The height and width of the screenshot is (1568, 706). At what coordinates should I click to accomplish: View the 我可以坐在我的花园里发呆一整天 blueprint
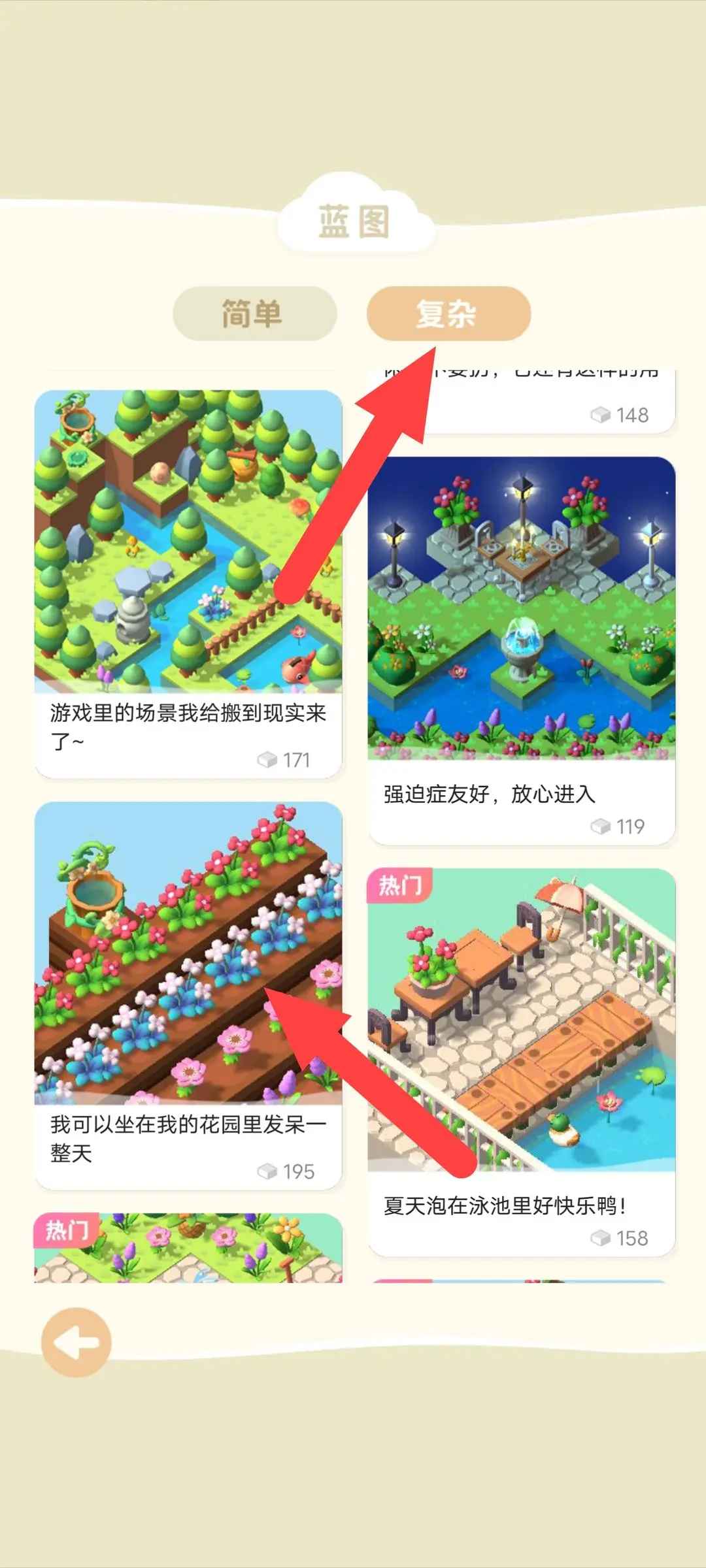coord(188,993)
